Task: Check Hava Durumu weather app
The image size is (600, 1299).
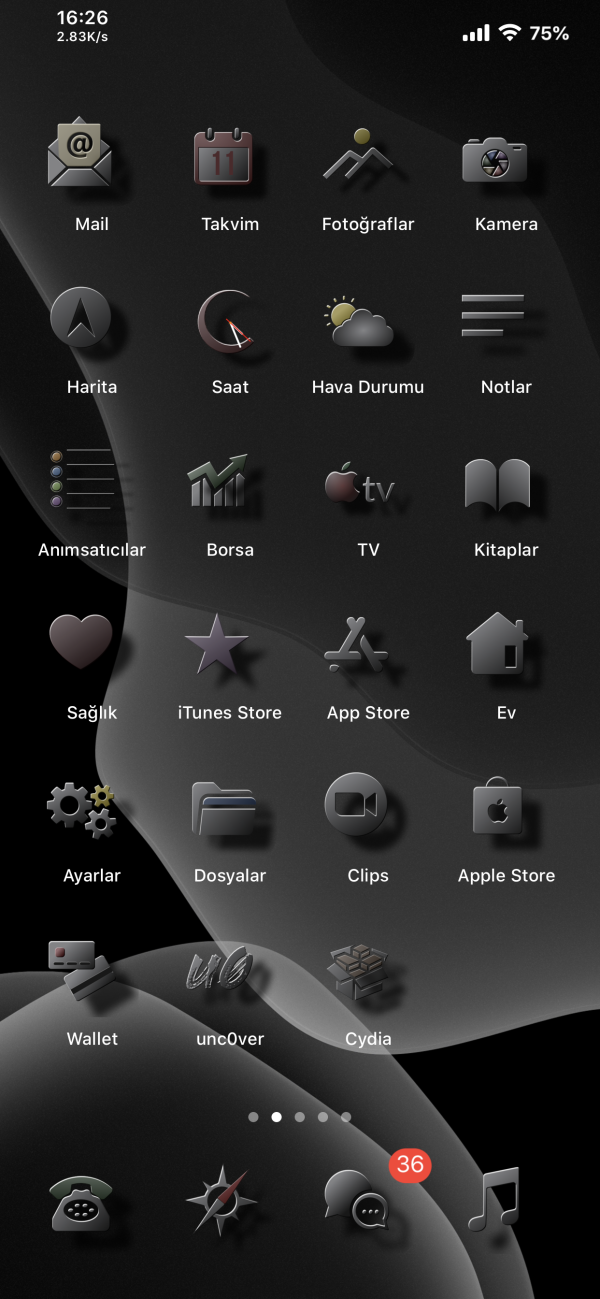Action: click(359, 320)
